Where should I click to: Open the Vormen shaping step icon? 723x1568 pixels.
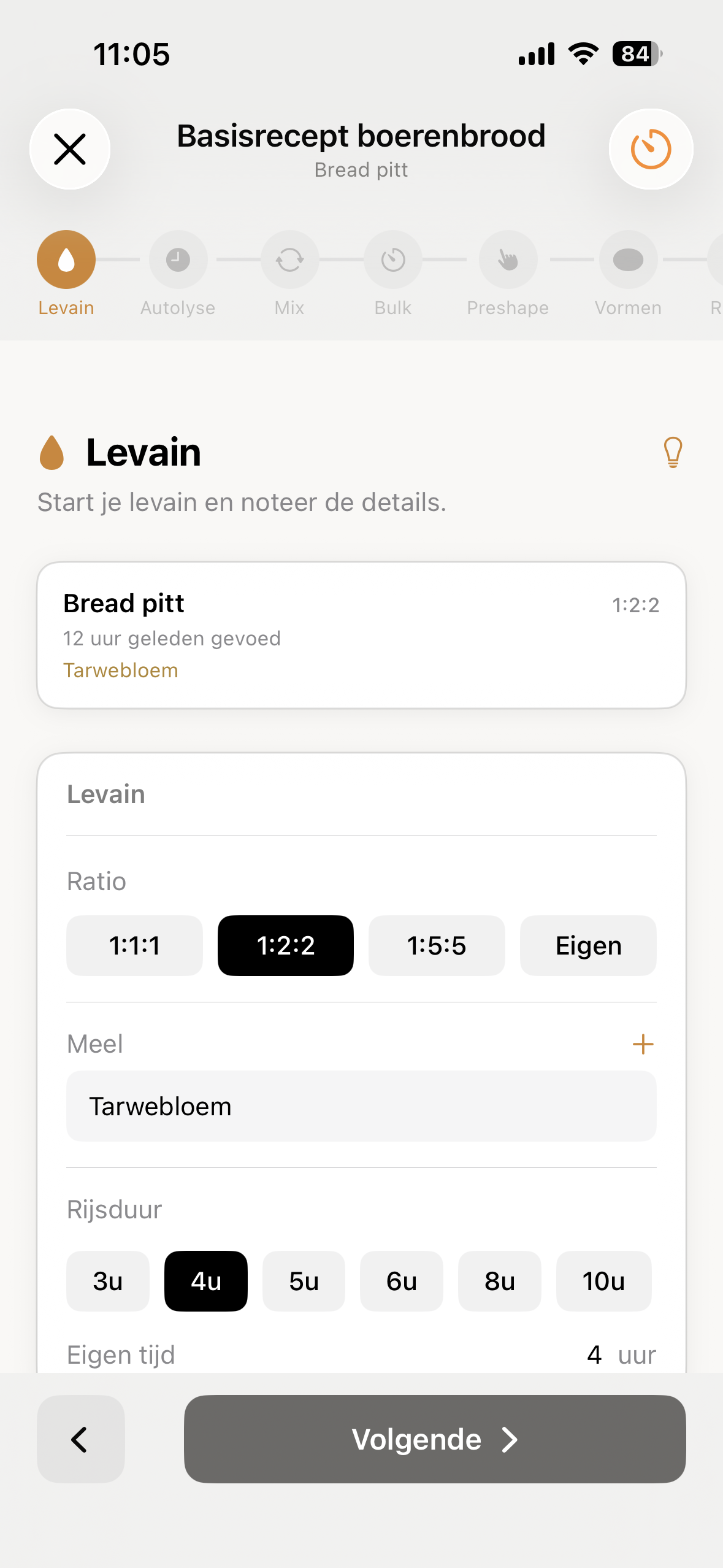628,259
